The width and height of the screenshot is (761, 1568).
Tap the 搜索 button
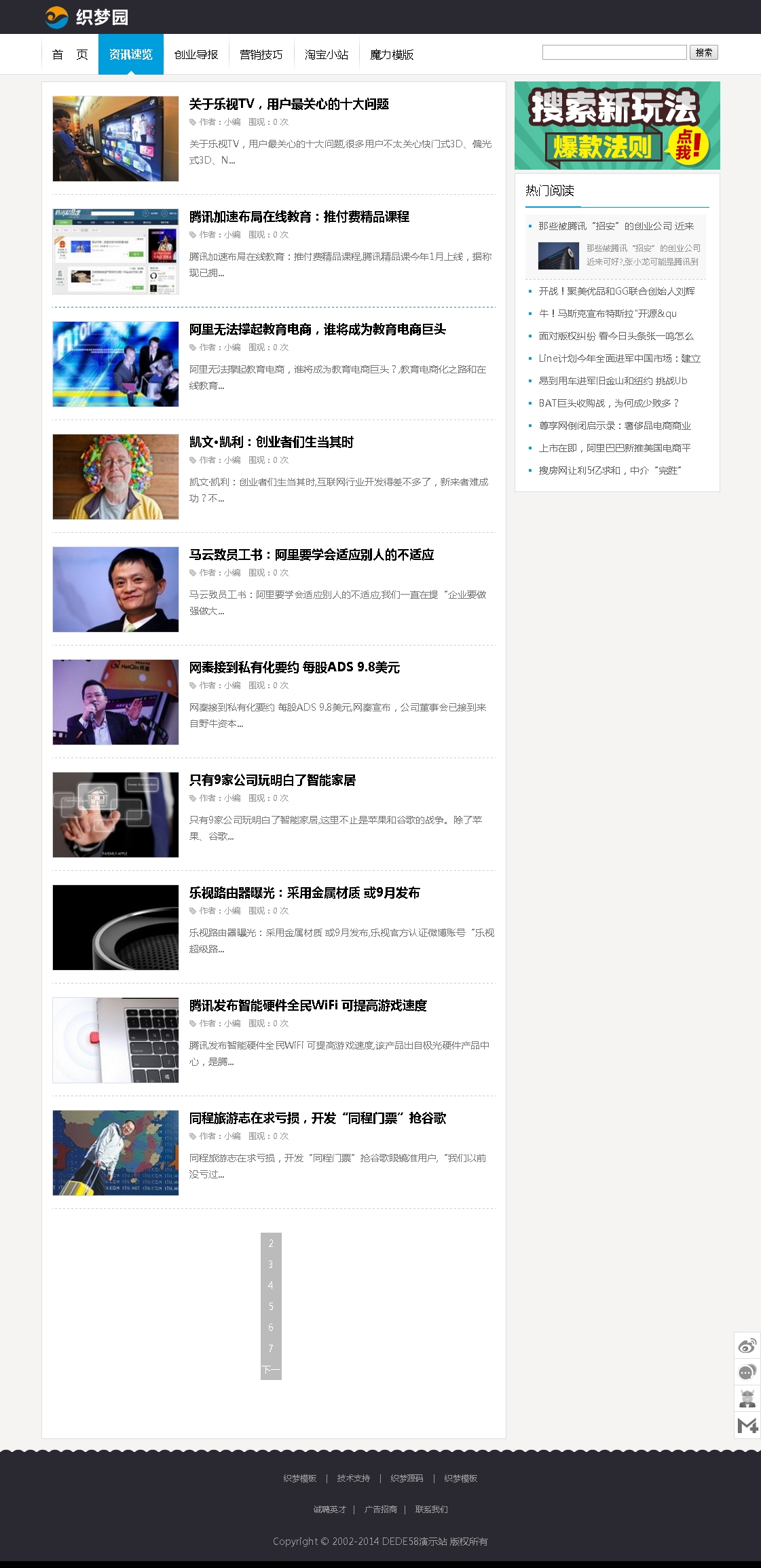click(x=703, y=52)
